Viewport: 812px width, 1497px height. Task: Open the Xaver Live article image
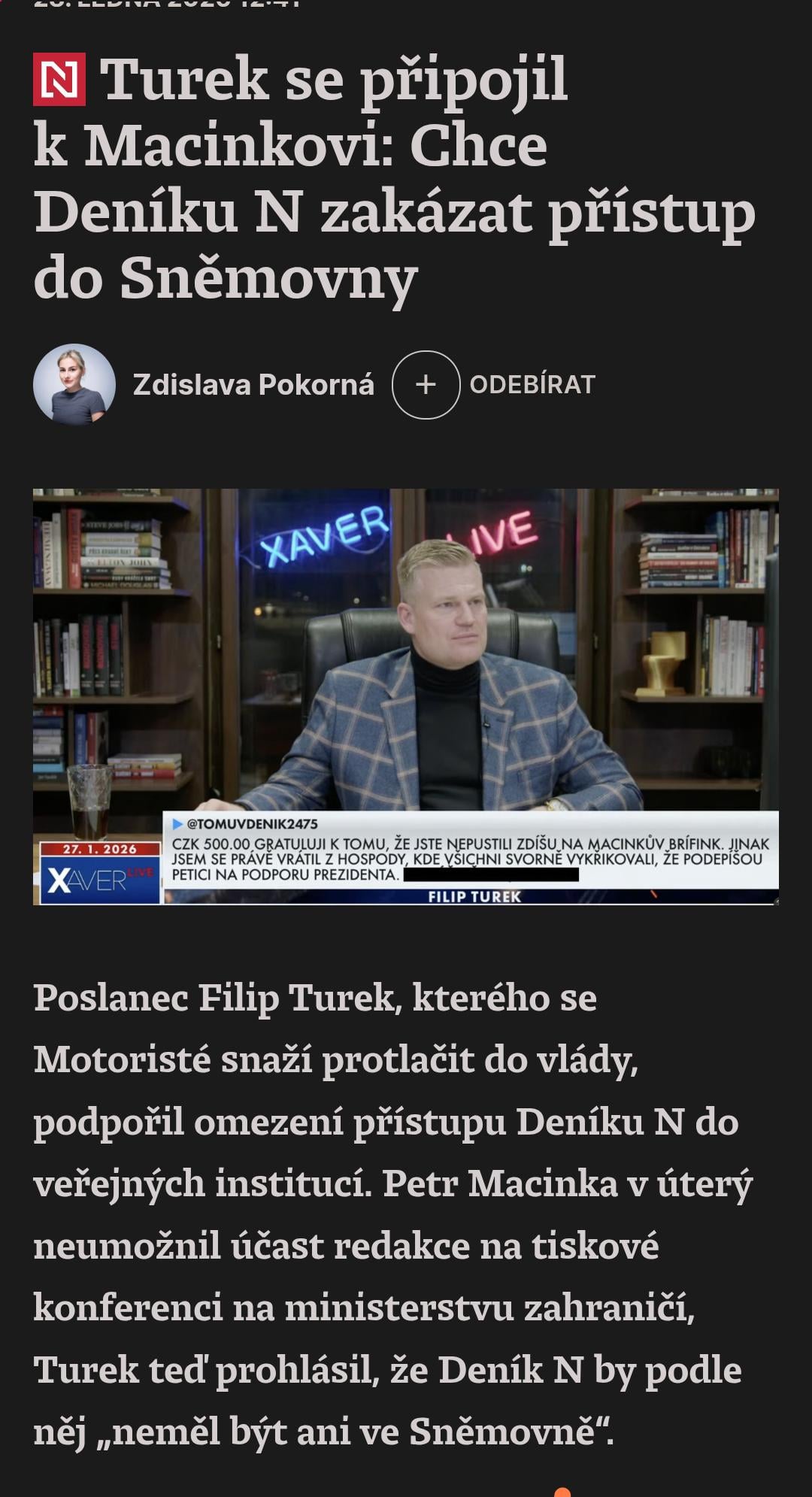406,696
